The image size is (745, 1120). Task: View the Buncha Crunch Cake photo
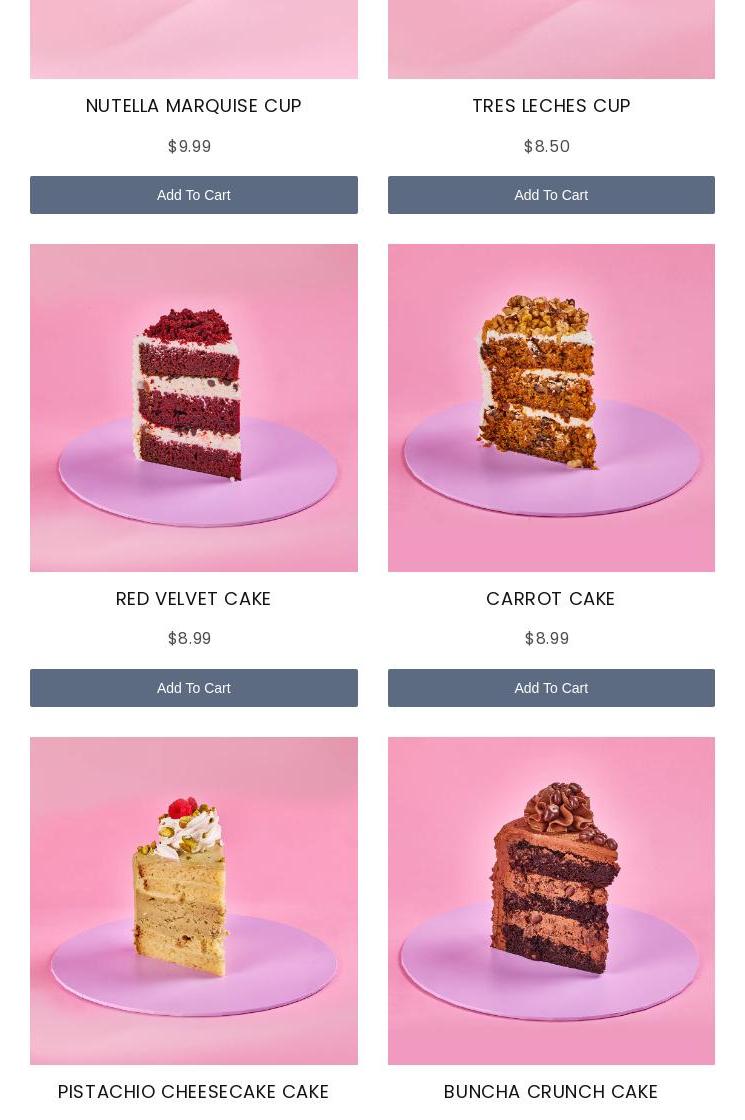(x=551, y=900)
